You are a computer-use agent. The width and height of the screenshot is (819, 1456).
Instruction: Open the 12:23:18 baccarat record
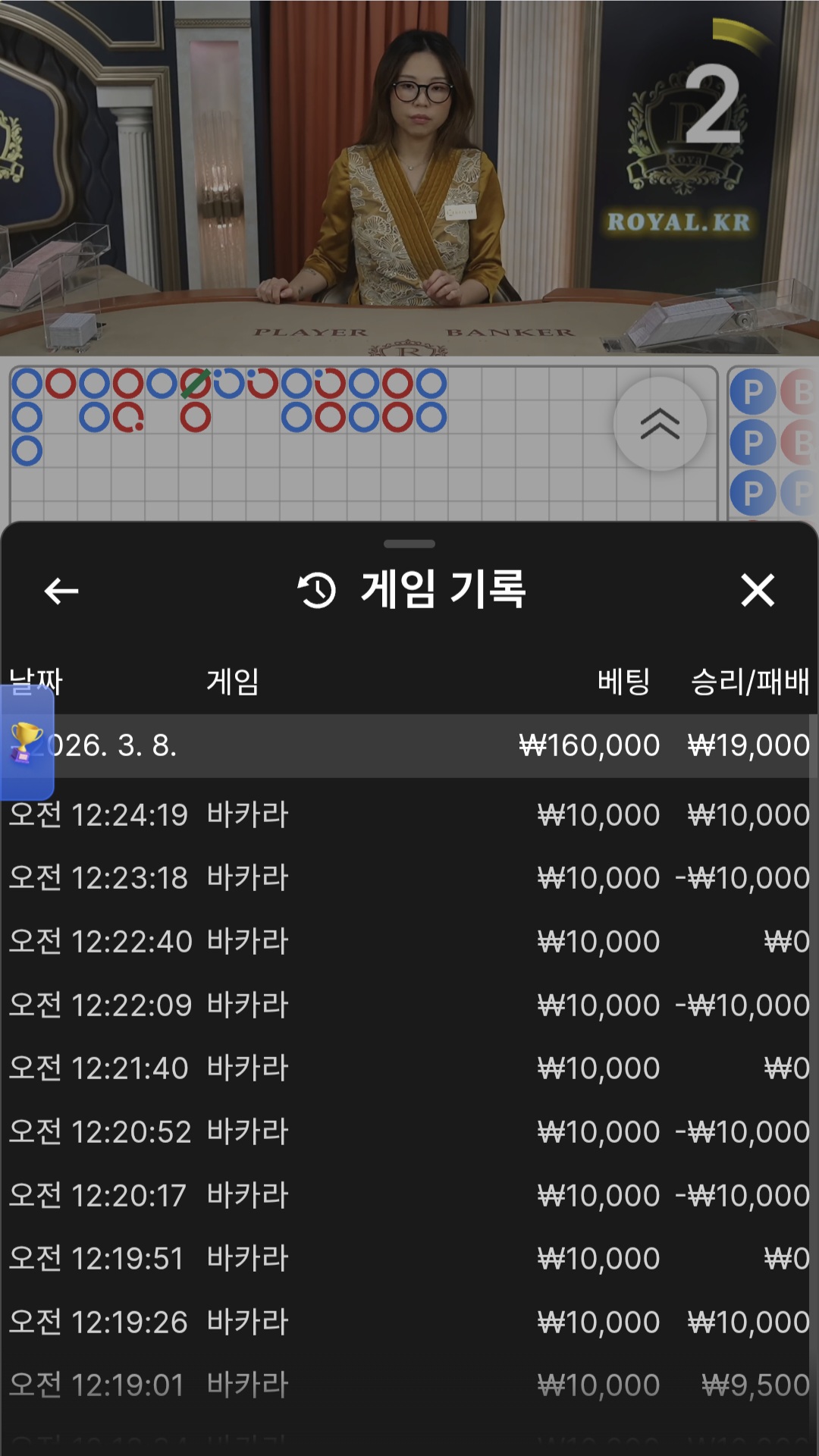[x=409, y=878]
